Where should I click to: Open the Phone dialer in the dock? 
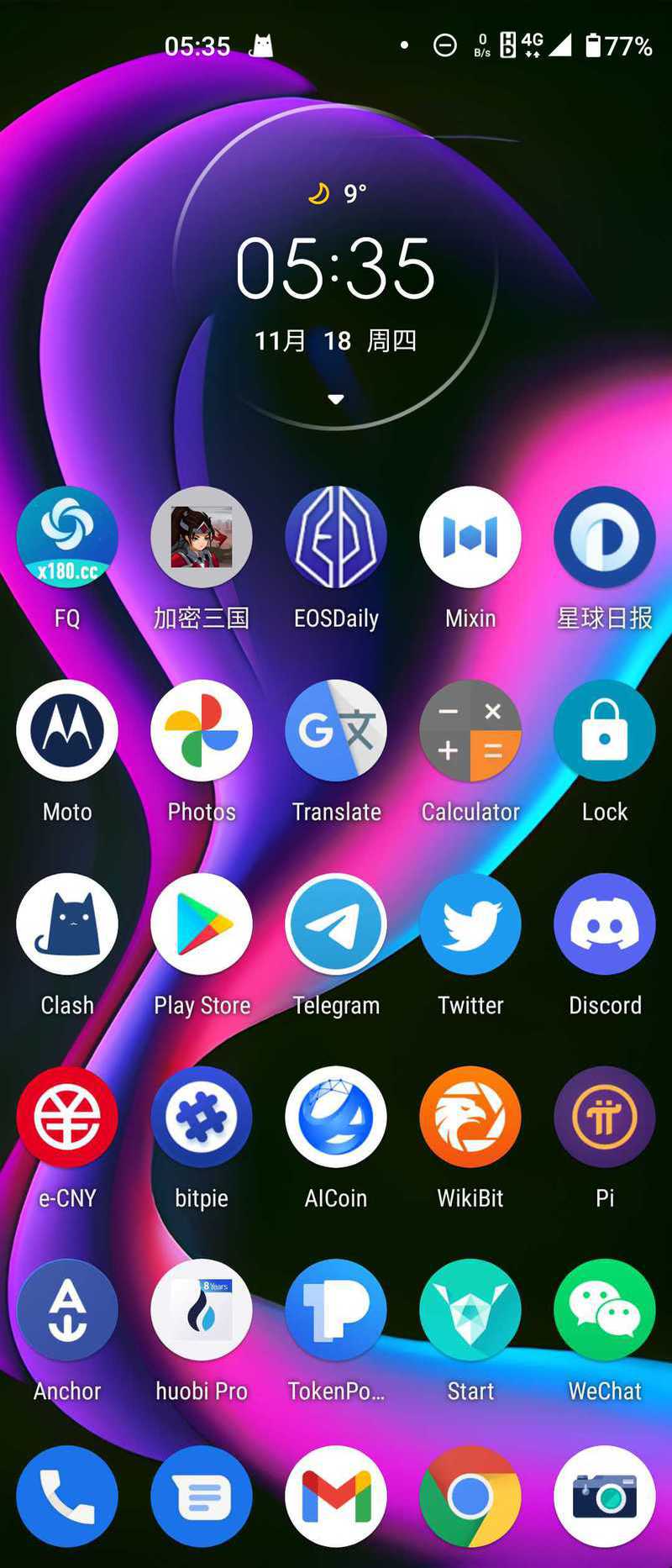(67, 1497)
